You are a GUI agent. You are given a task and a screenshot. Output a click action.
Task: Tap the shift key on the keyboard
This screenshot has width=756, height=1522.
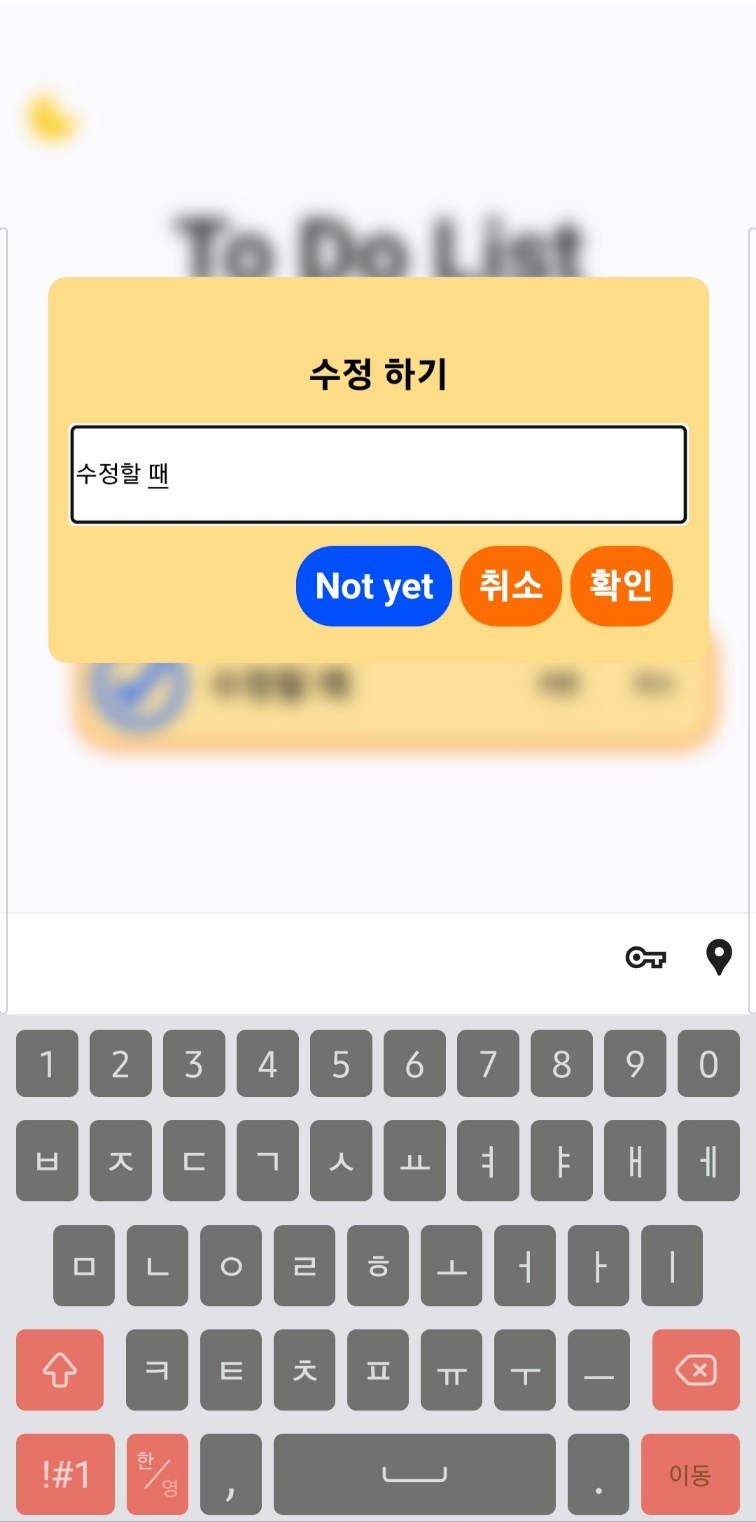click(x=60, y=1370)
